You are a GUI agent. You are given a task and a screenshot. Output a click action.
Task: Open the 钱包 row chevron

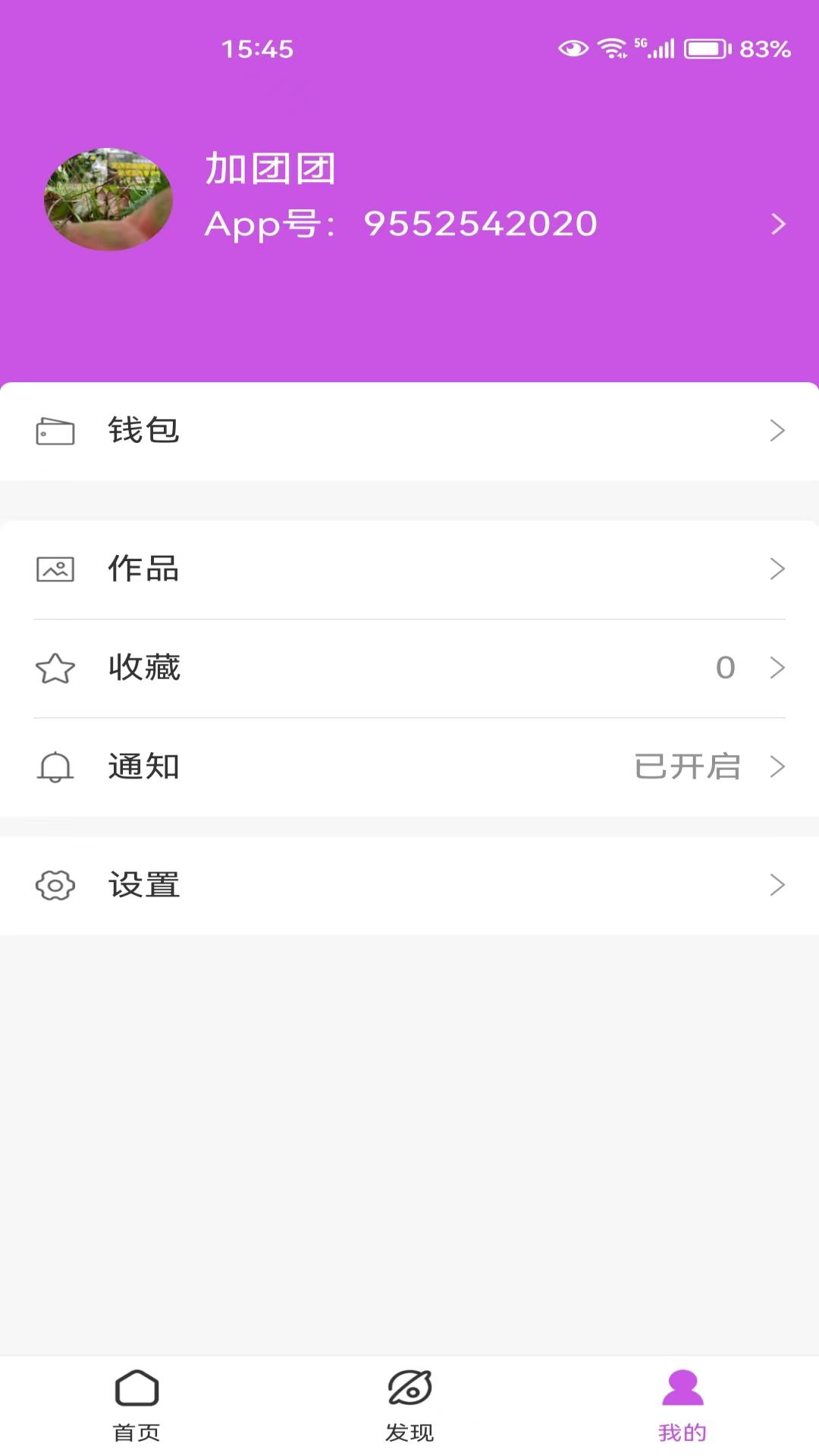point(778,430)
